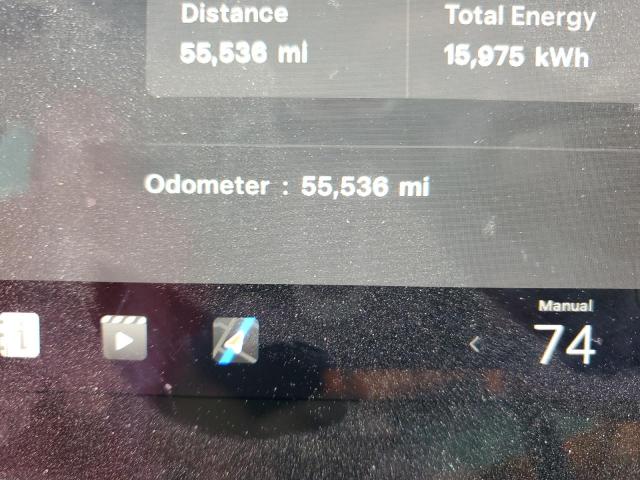Open the blue-striped app icon in the dock
This screenshot has width=640, height=480.
[235, 340]
